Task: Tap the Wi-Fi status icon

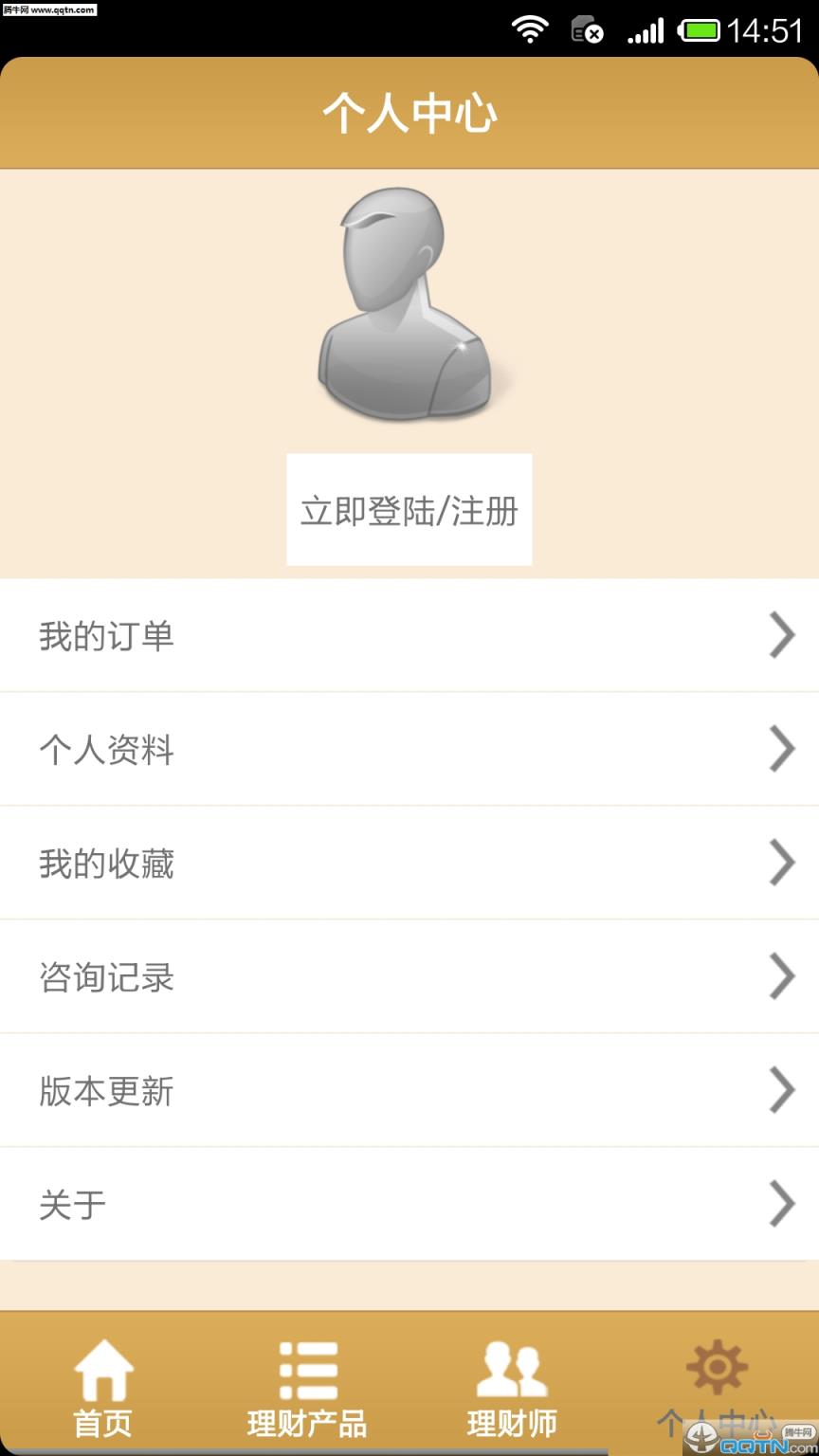Action: coord(529,29)
